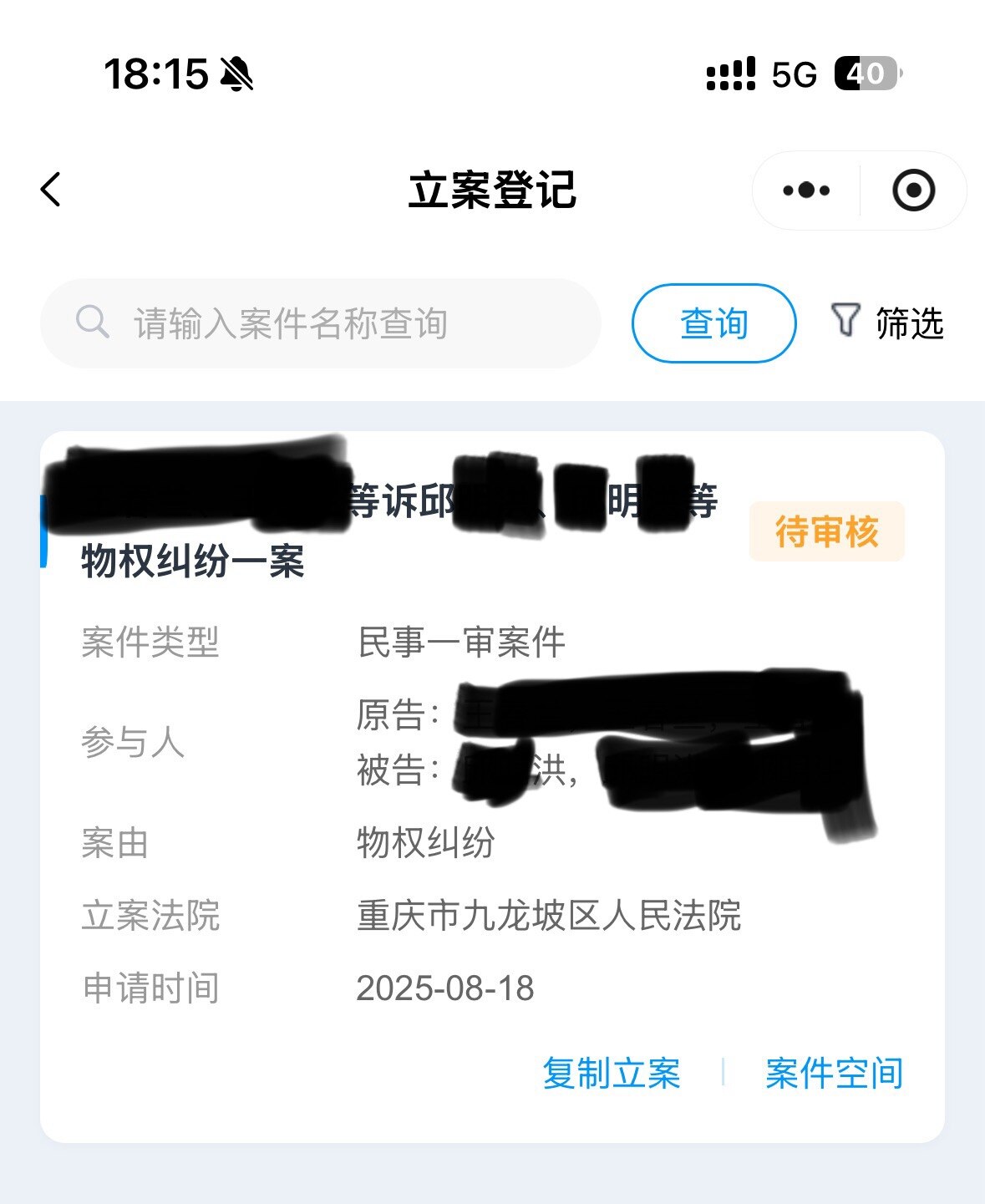Open the 物权纠纷一案 case card
The width and height of the screenshot is (985, 1204).
[194, 561]
